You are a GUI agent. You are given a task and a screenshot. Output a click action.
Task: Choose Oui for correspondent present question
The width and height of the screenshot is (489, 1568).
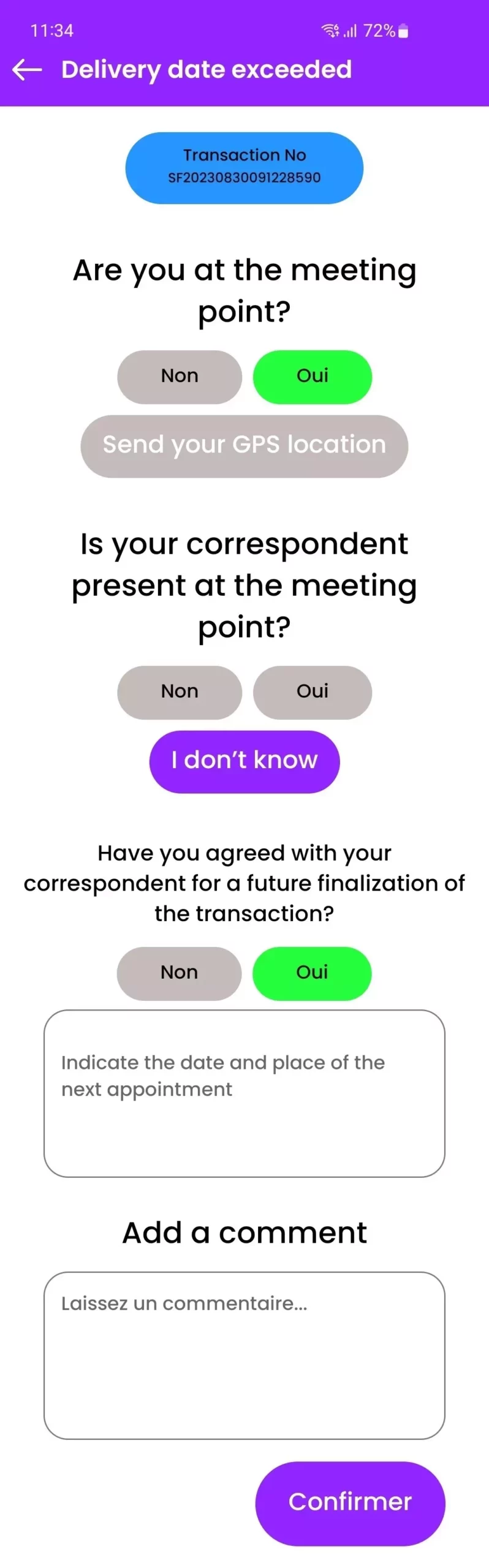(312, 692)
